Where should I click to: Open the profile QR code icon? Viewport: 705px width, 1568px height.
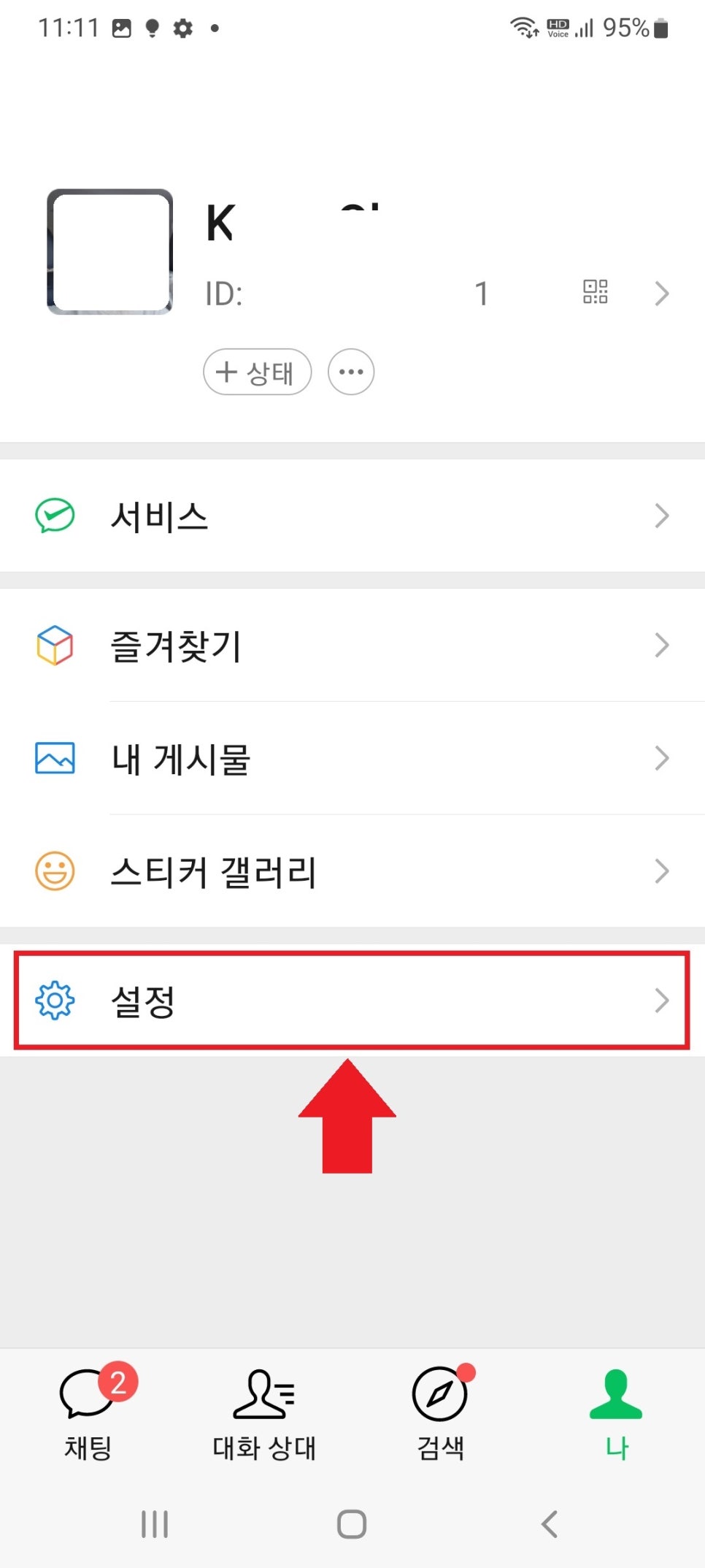[595, 291]
